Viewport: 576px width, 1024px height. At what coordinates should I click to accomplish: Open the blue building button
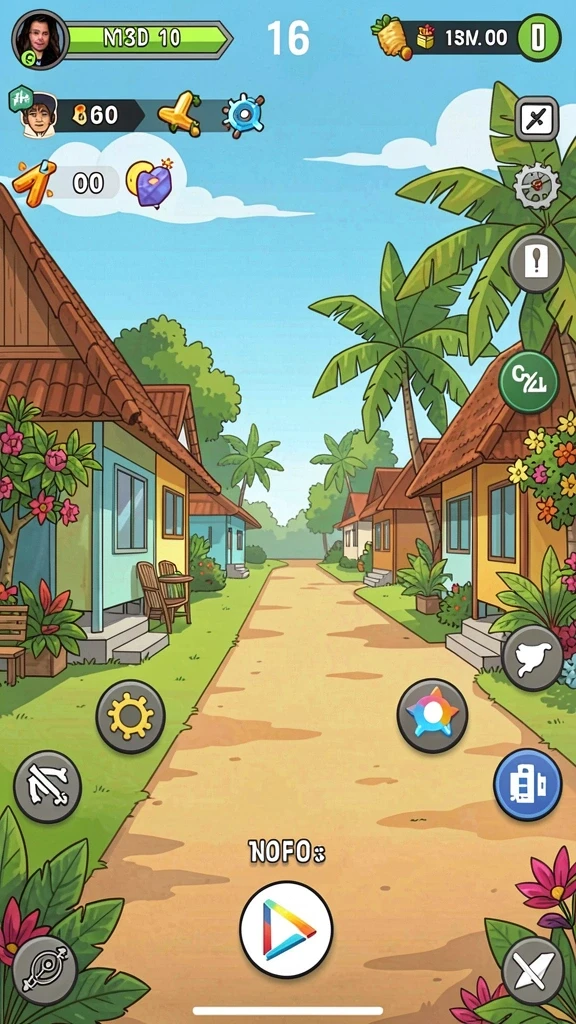527,784
